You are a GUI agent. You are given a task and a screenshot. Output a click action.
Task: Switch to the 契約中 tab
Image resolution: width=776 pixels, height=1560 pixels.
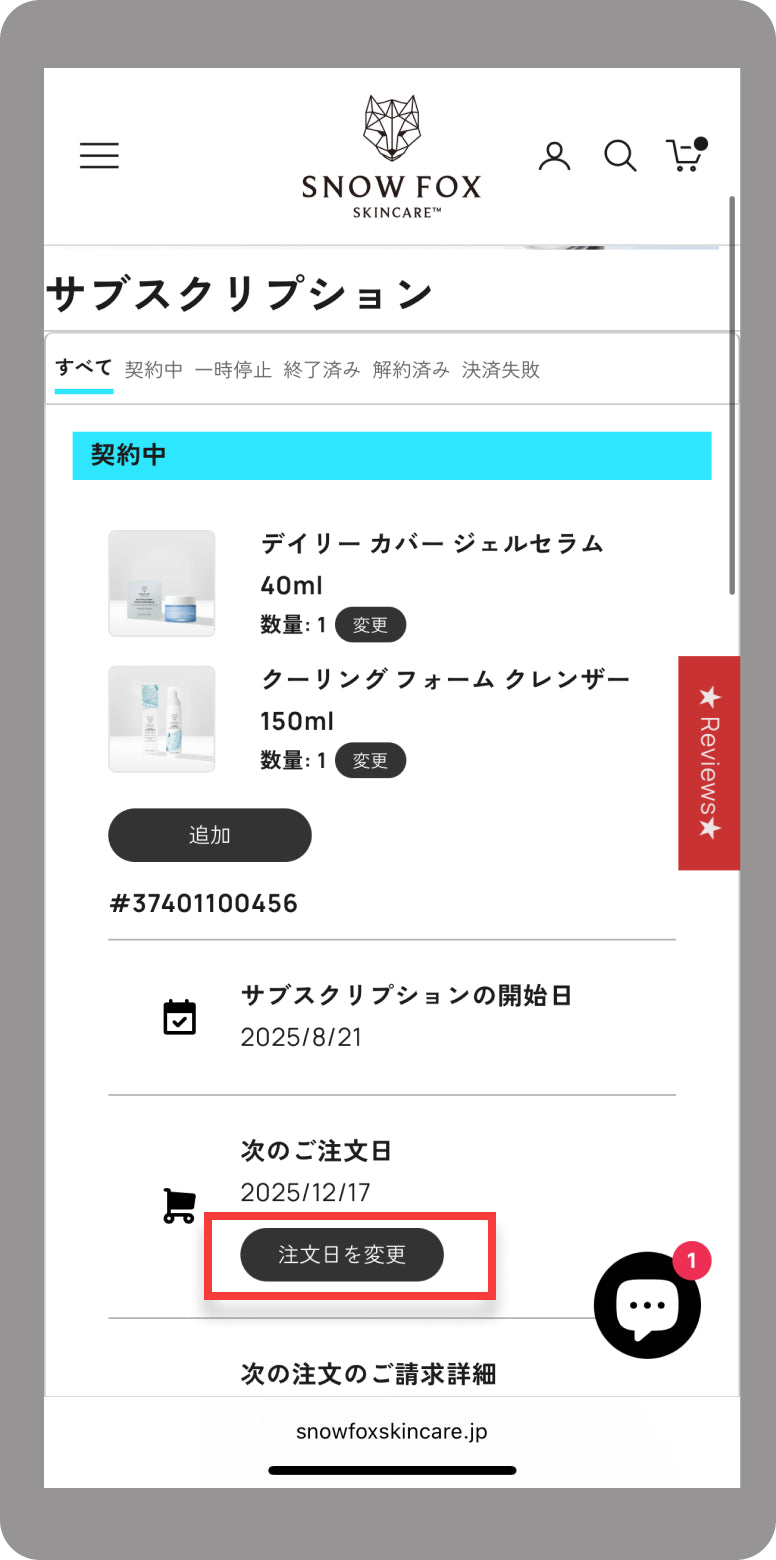(x=153, y=370)
